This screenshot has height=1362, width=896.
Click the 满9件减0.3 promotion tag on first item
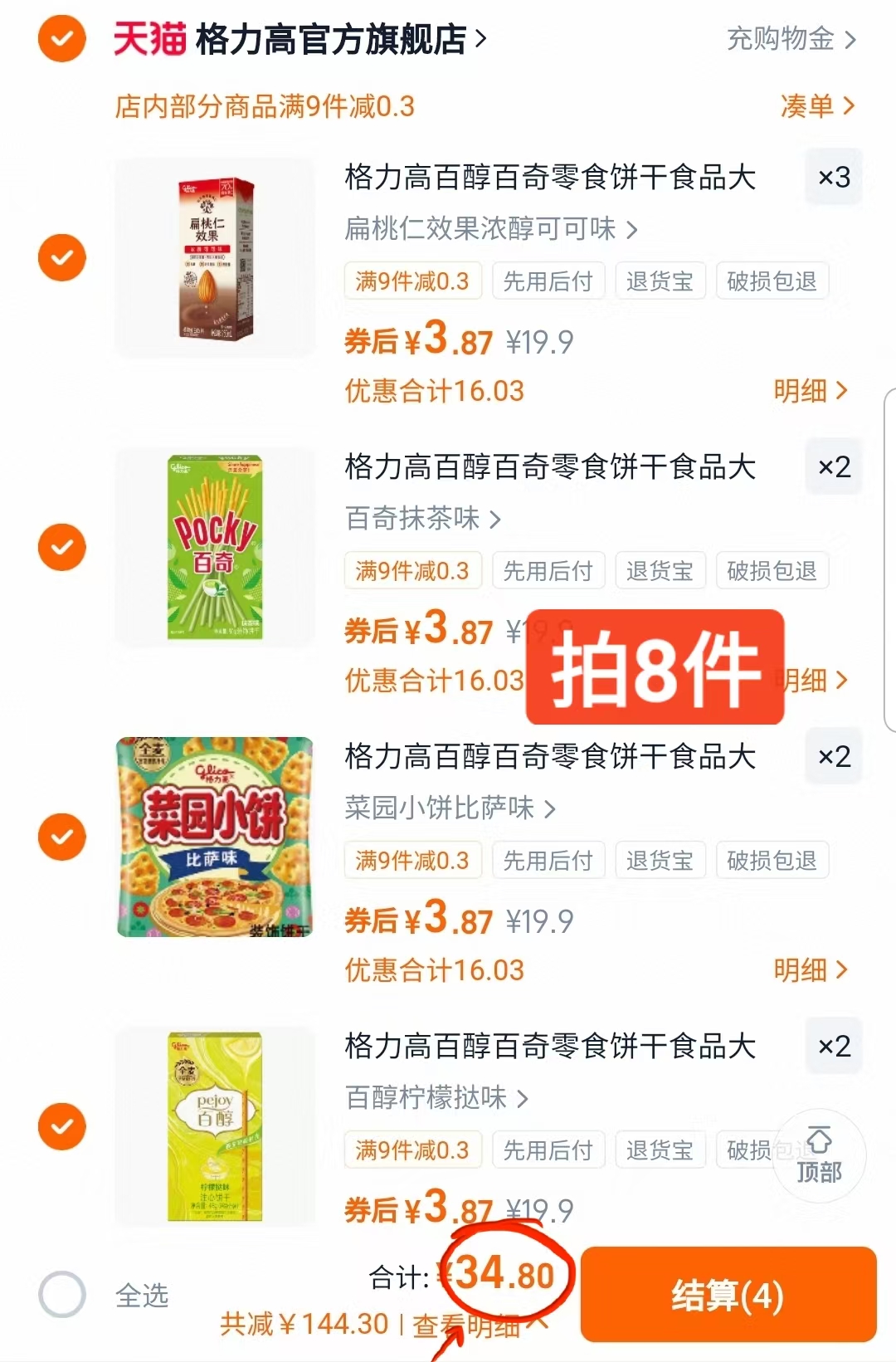click(413, 281)
